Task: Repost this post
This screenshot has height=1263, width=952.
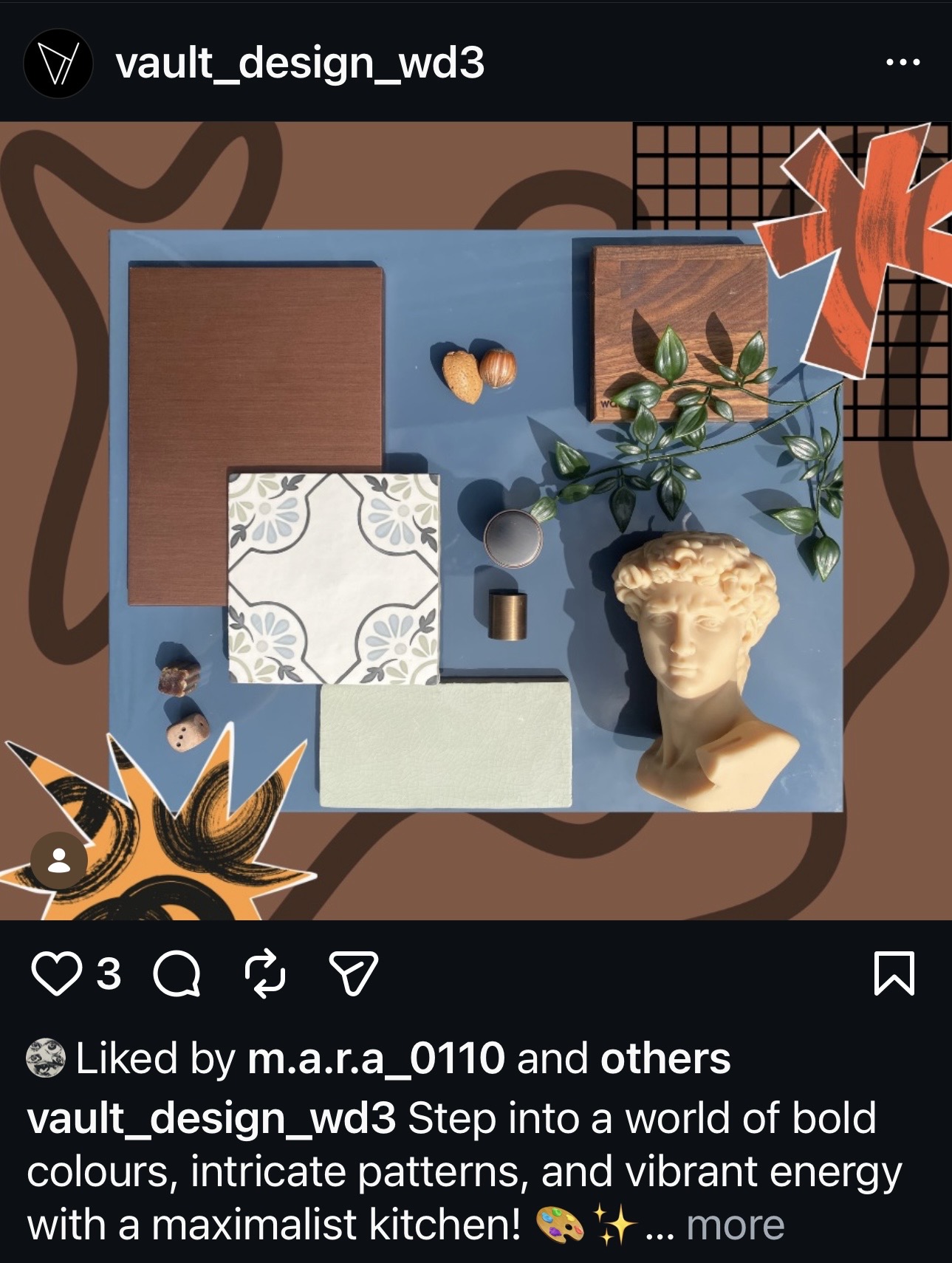Action: 264,973
